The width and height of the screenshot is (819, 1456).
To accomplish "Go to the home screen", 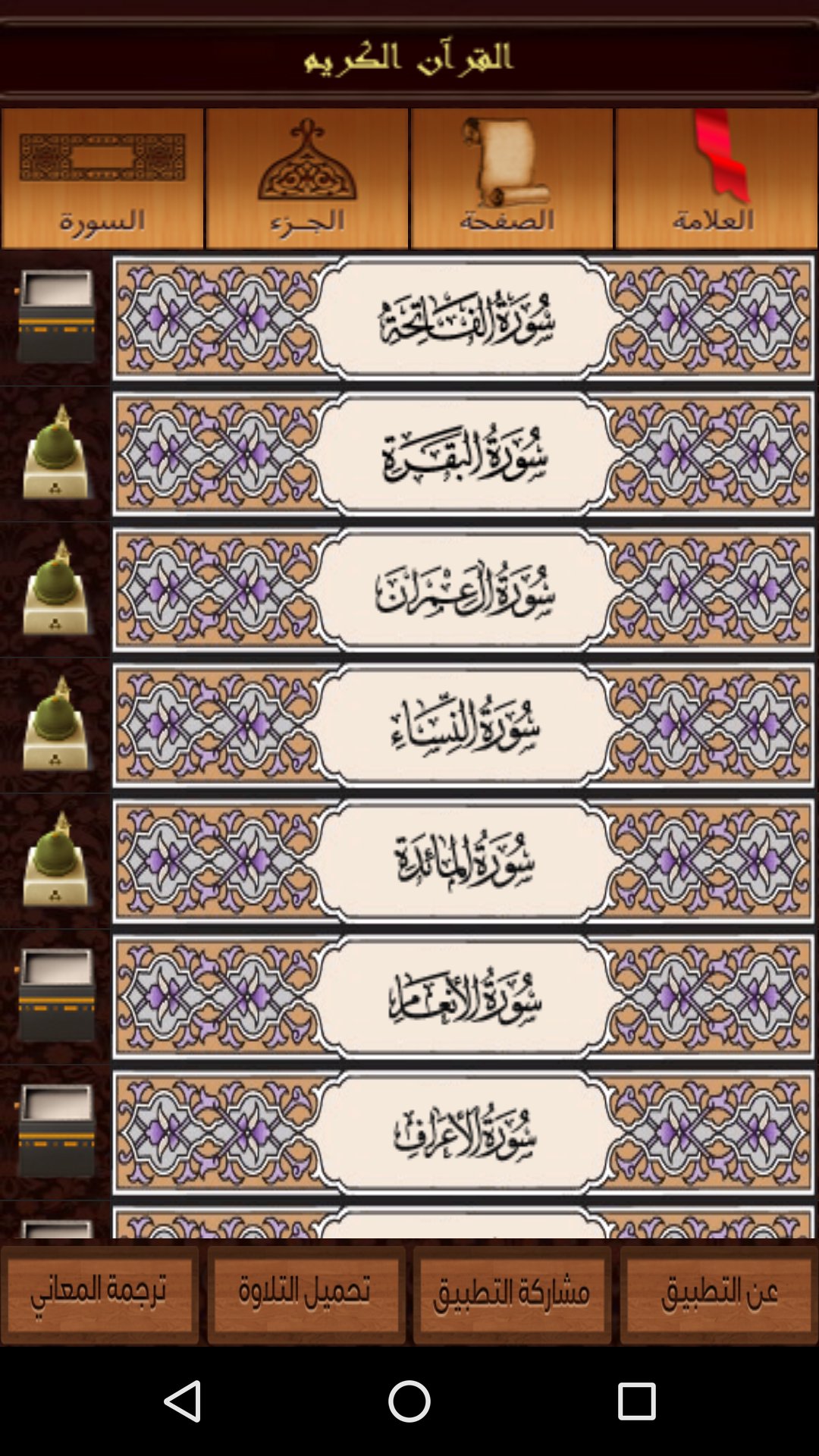I will pos(409,1401).
